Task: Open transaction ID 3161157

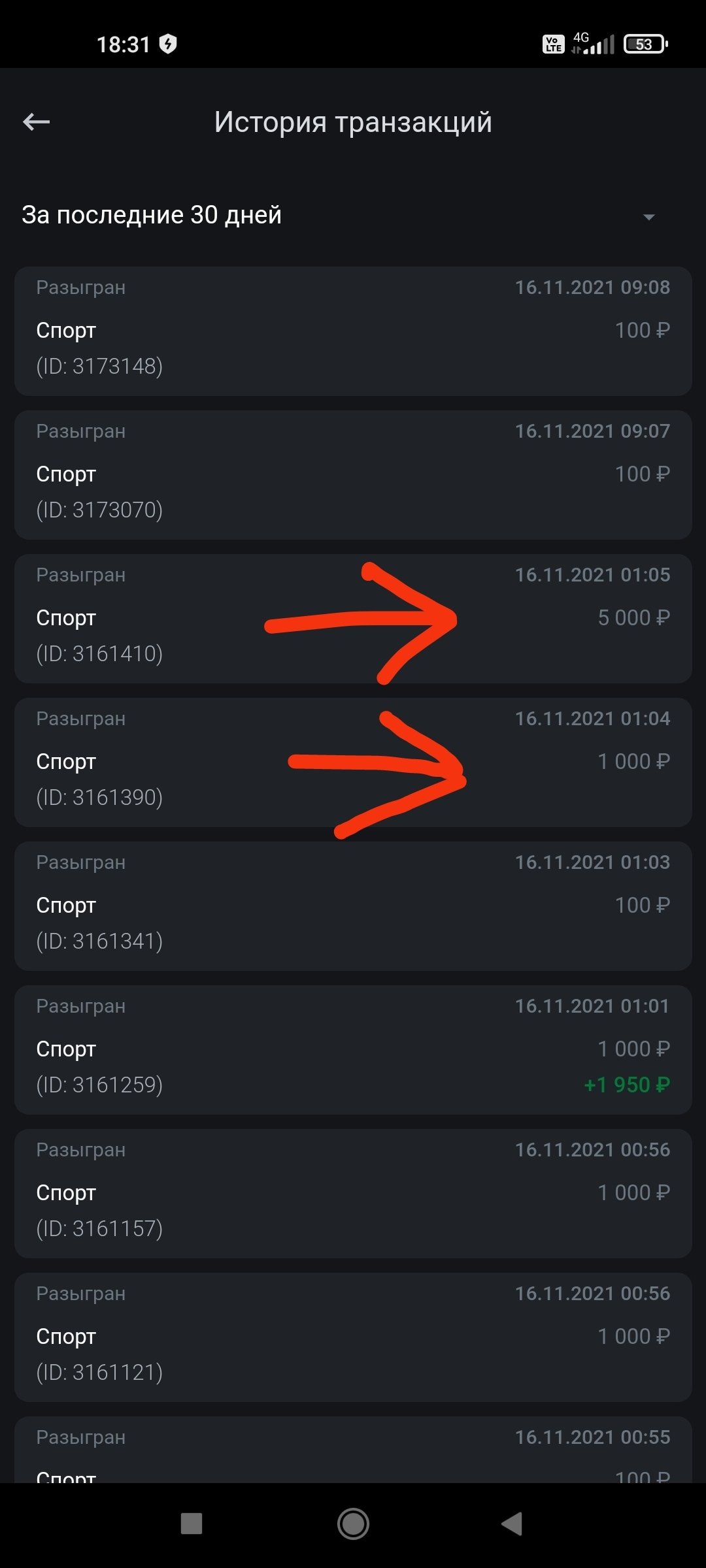Action: [353, 1193]
